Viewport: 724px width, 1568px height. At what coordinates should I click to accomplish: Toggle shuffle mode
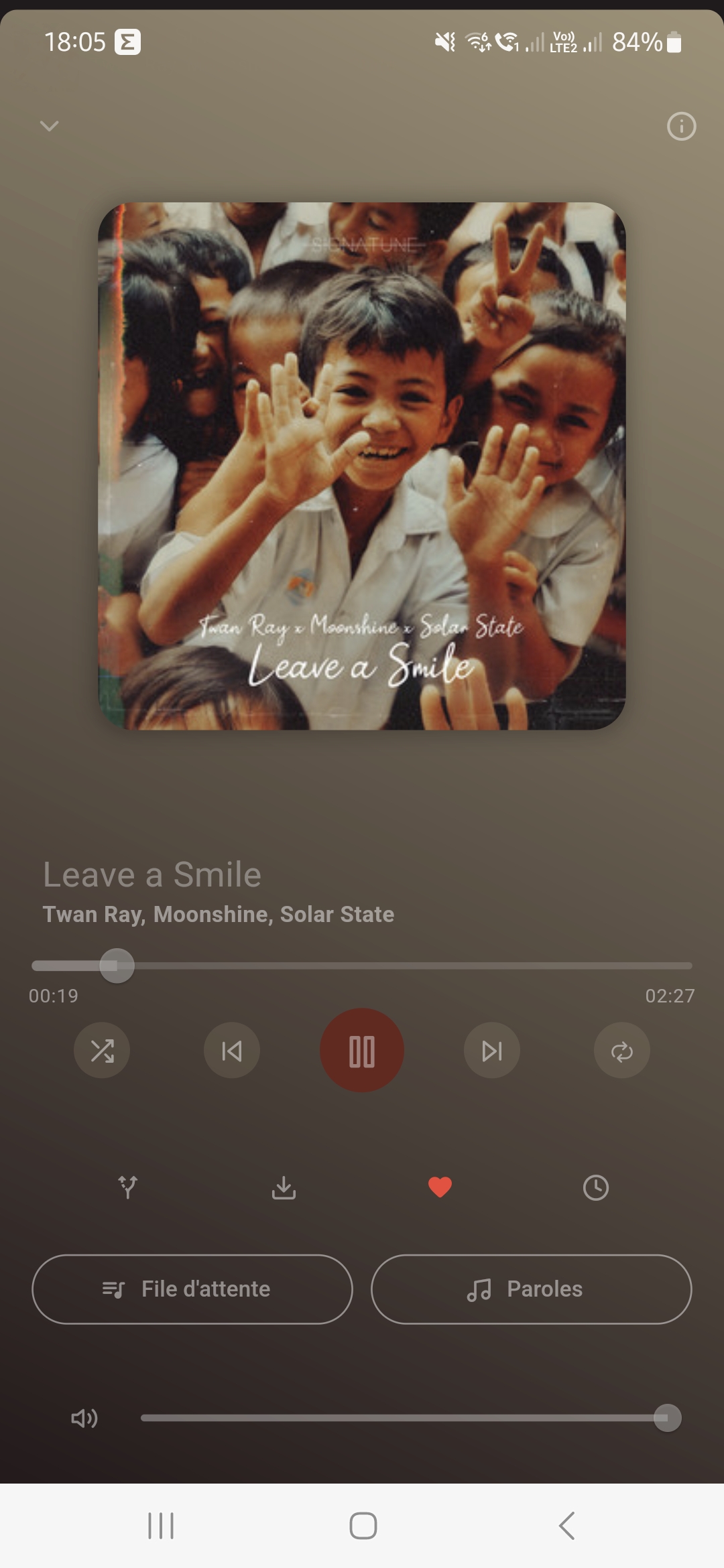[102, 1051]
